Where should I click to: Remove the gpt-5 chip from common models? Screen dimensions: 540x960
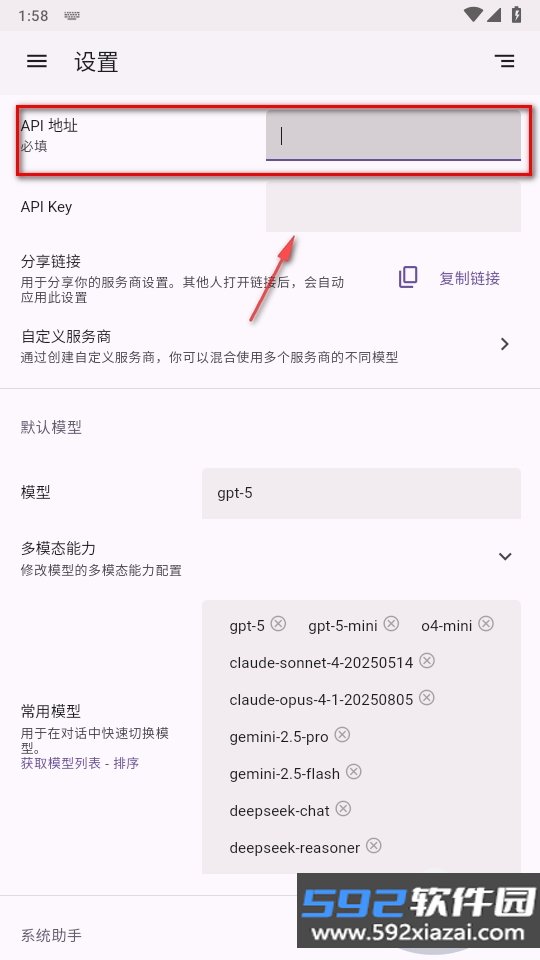tap(279, 624)
